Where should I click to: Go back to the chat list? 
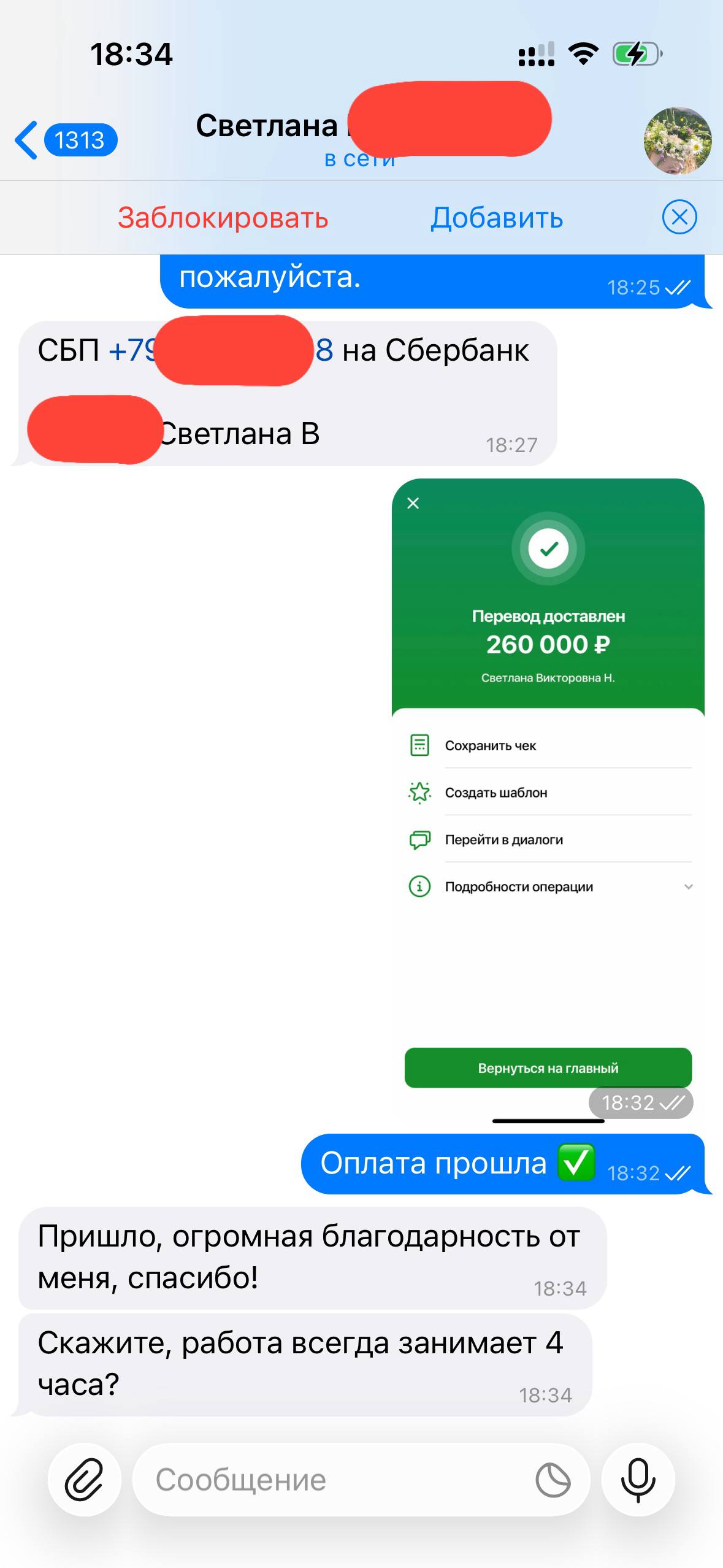(64, 140)
